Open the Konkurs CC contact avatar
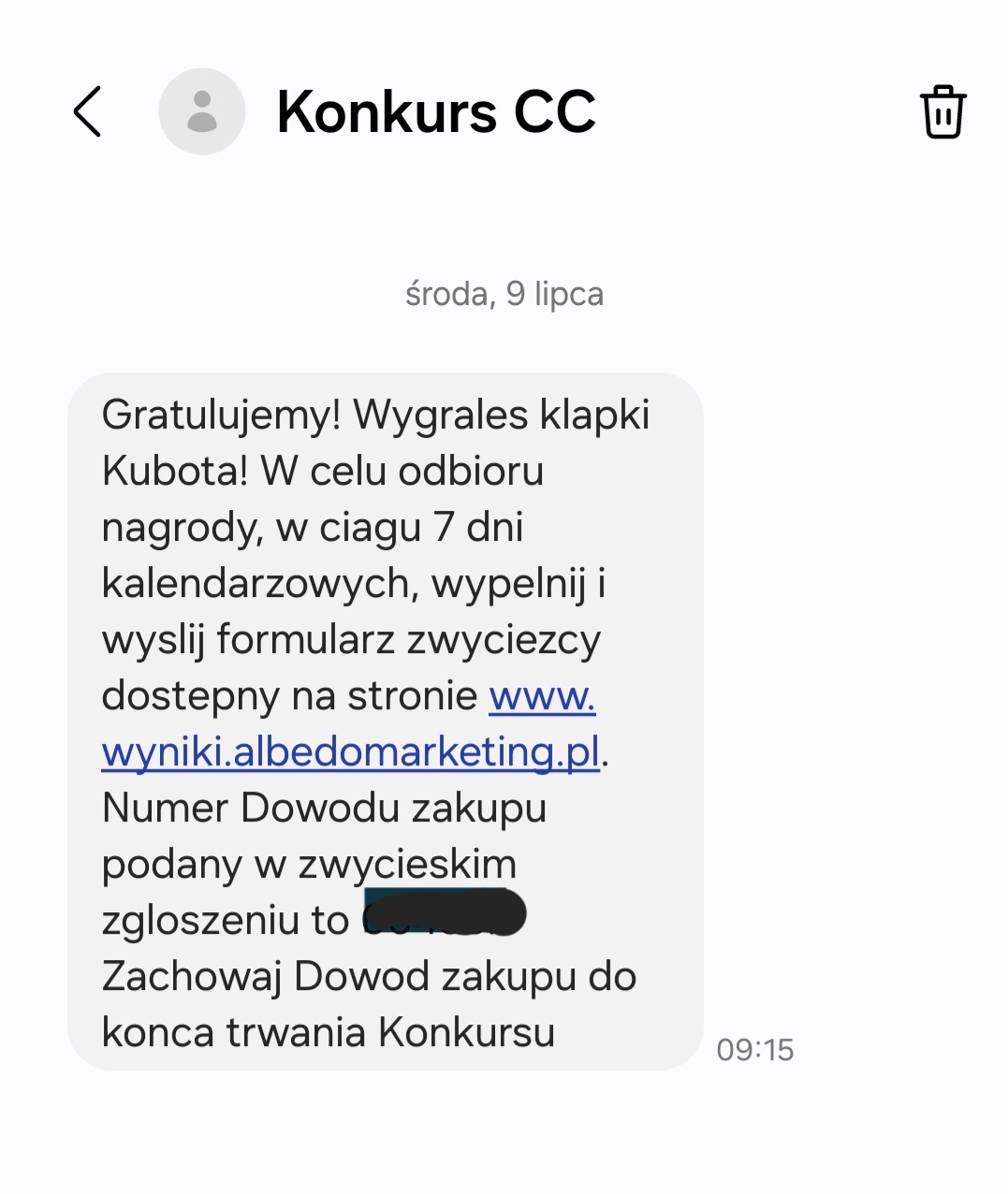 pos(202,111)
